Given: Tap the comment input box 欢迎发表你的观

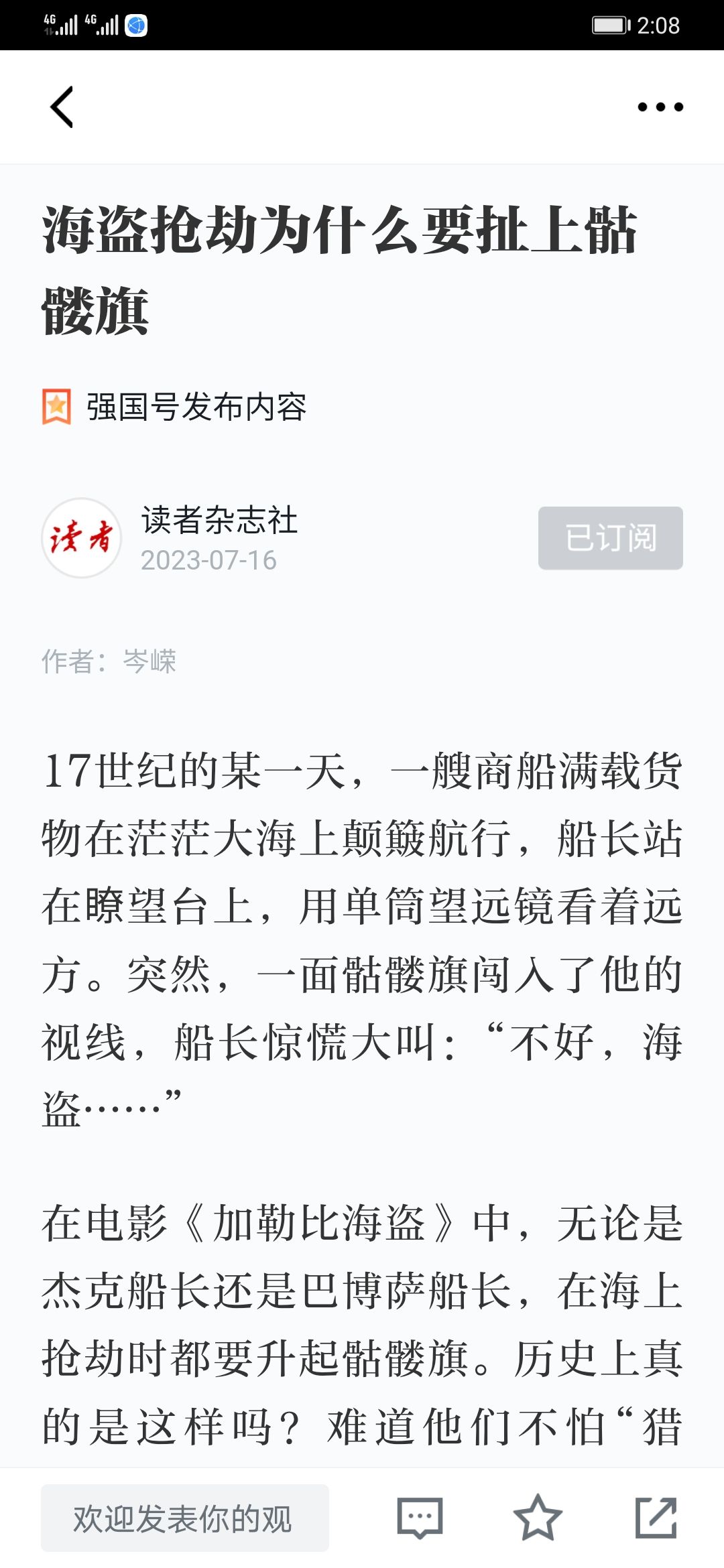Looking at the screenshot, I should click(x=185, y=1518).
